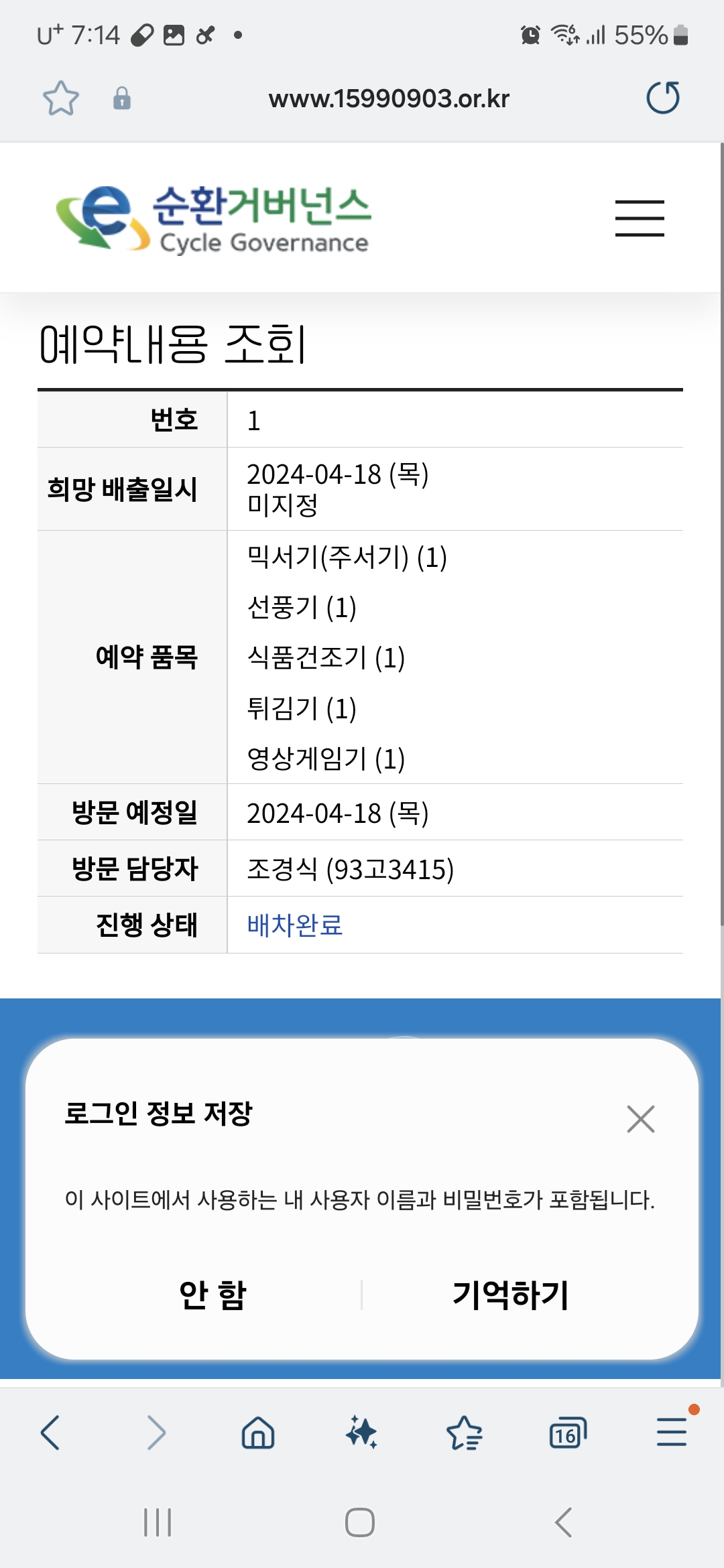Go to the phone home screen
This screenshot has width=724, height=1568.
360,1522
